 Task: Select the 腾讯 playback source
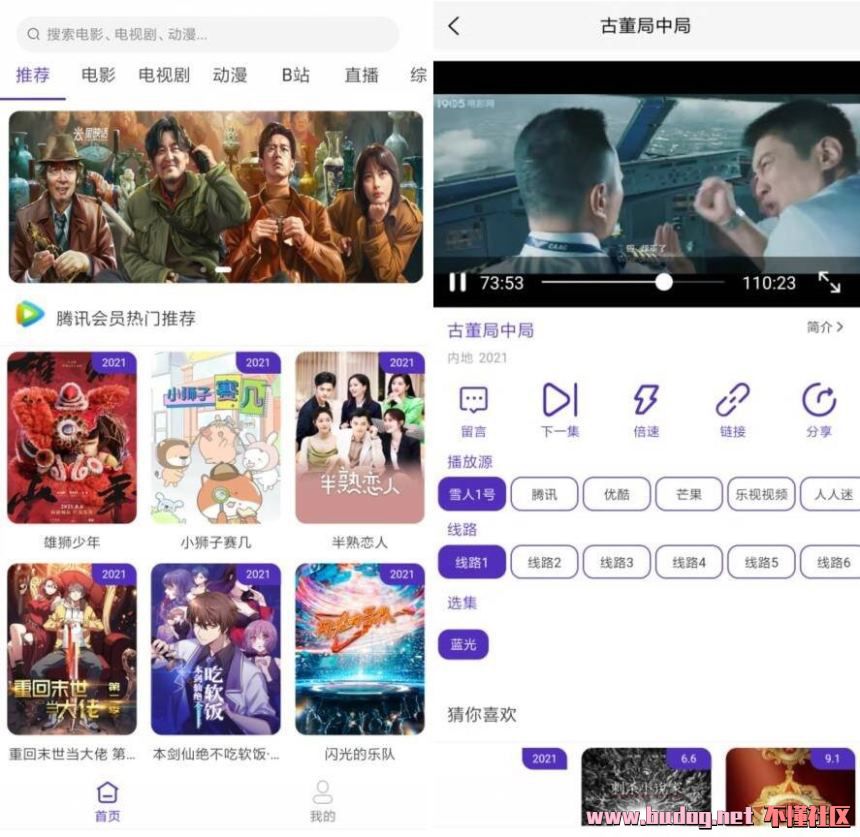pos(544,494)
